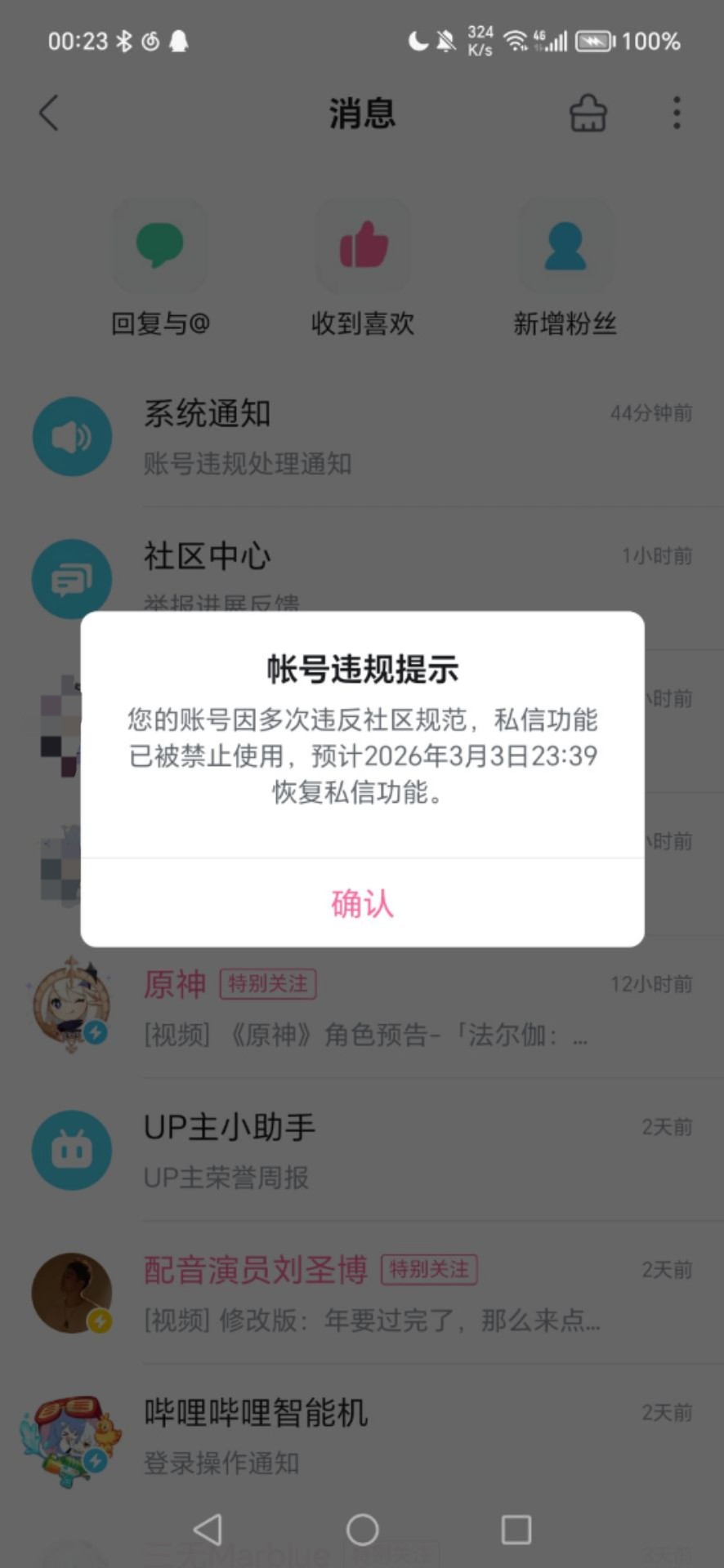The width and height of the screenshot is (724, 1568).
Task: Tap the clear unread broom icon
Action: tap(588, 113)
